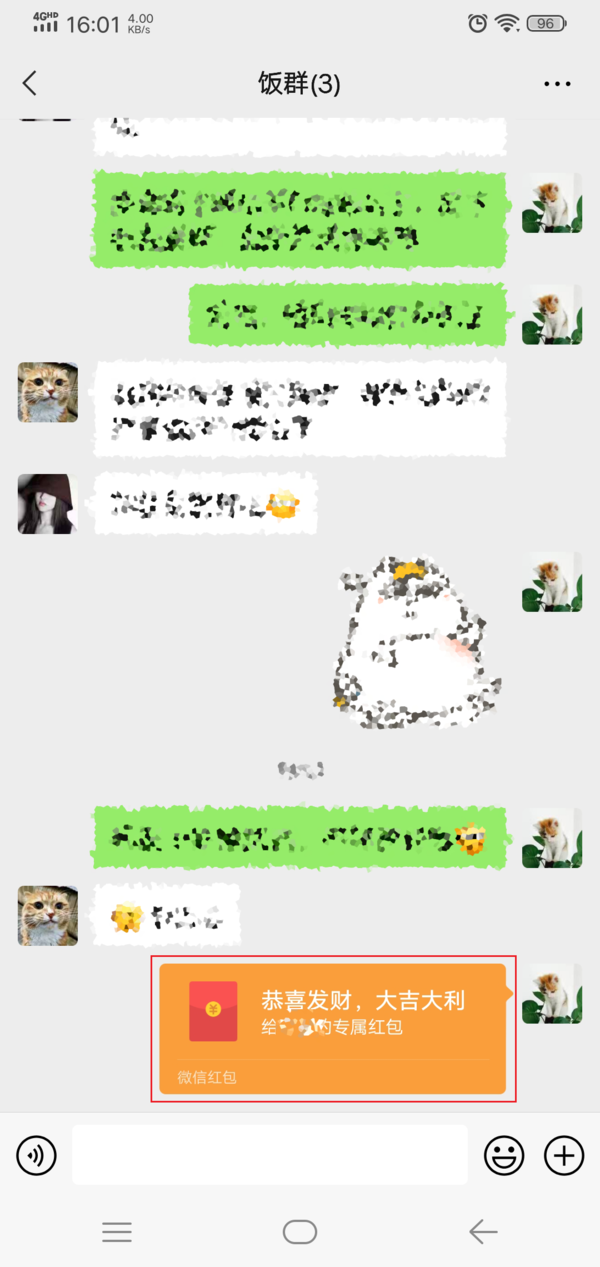Viewport: 600px width, 1267px height.
Task: Switch to voice message input
Action: click(36, 1156)
